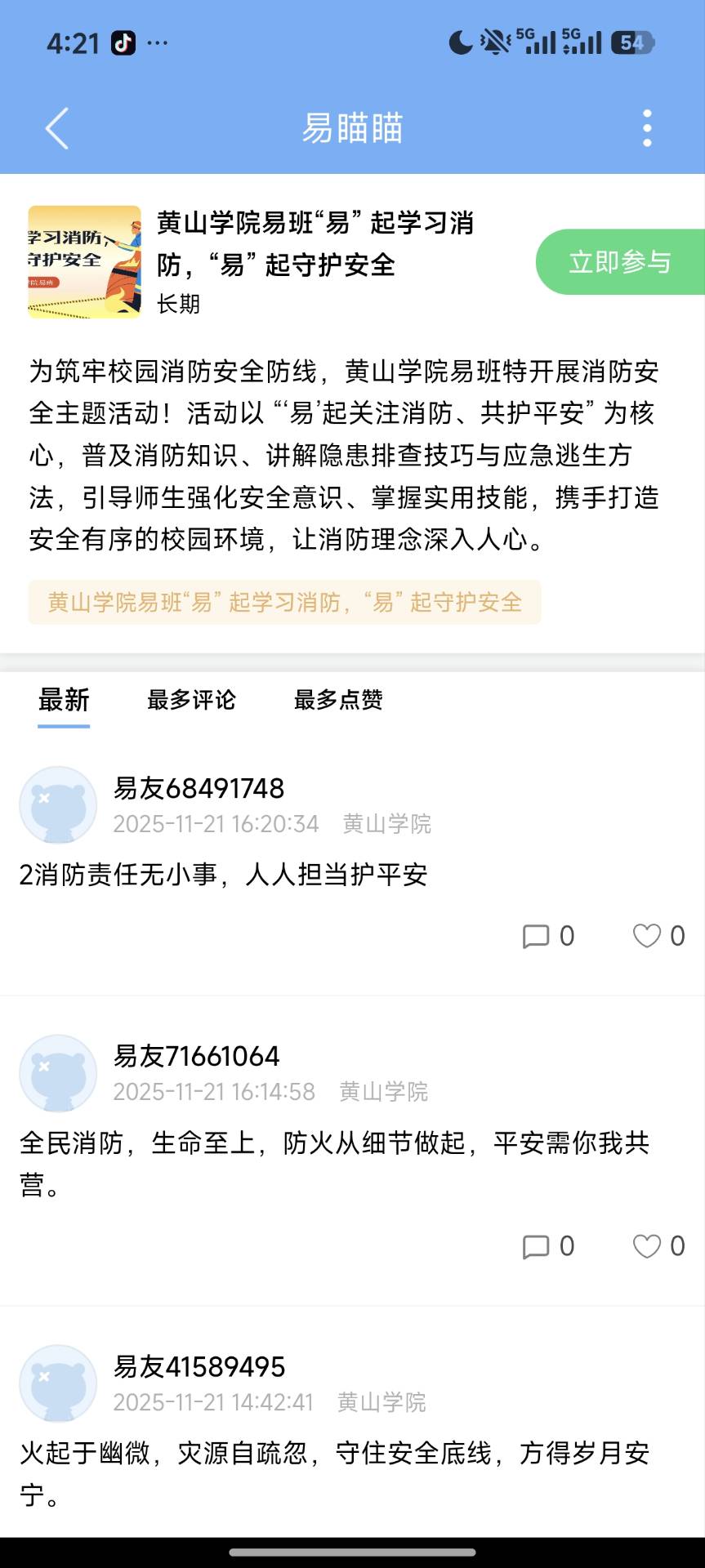Open avatar of 易友41589495
The image size is (705, 1568).
click(x=58, y=1383)
